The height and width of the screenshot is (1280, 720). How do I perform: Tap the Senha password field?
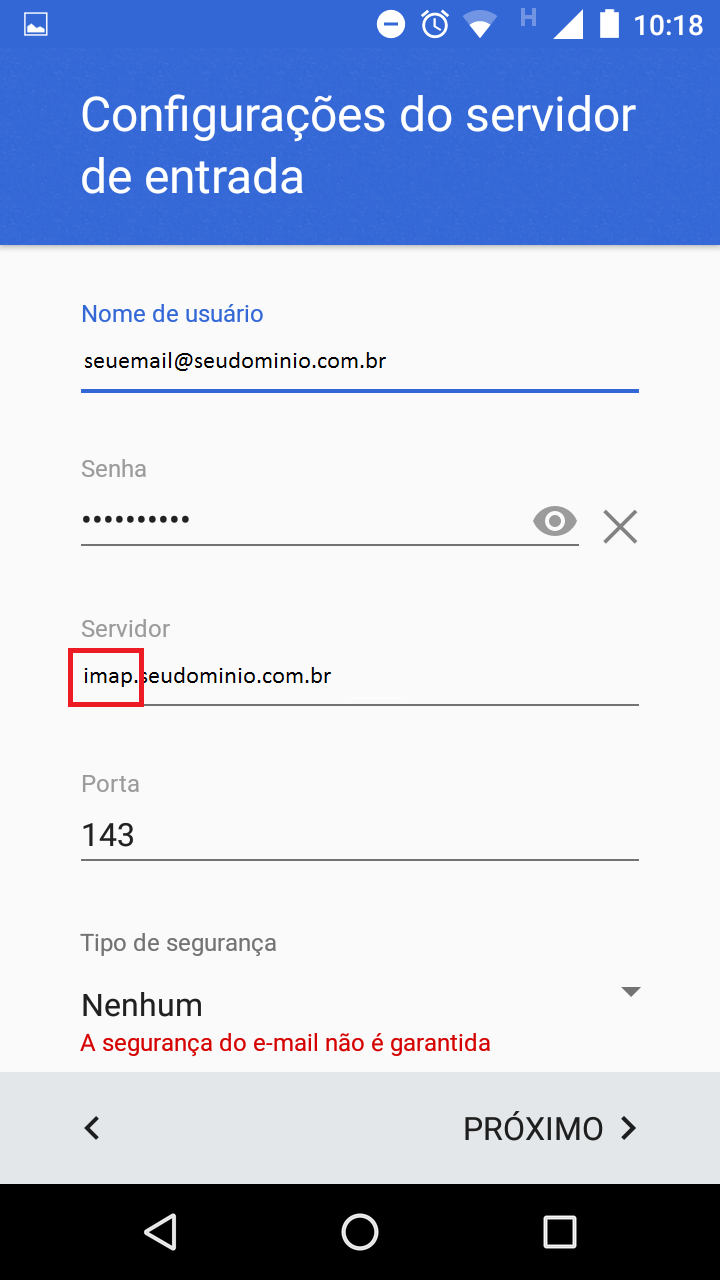pos(300,520)
